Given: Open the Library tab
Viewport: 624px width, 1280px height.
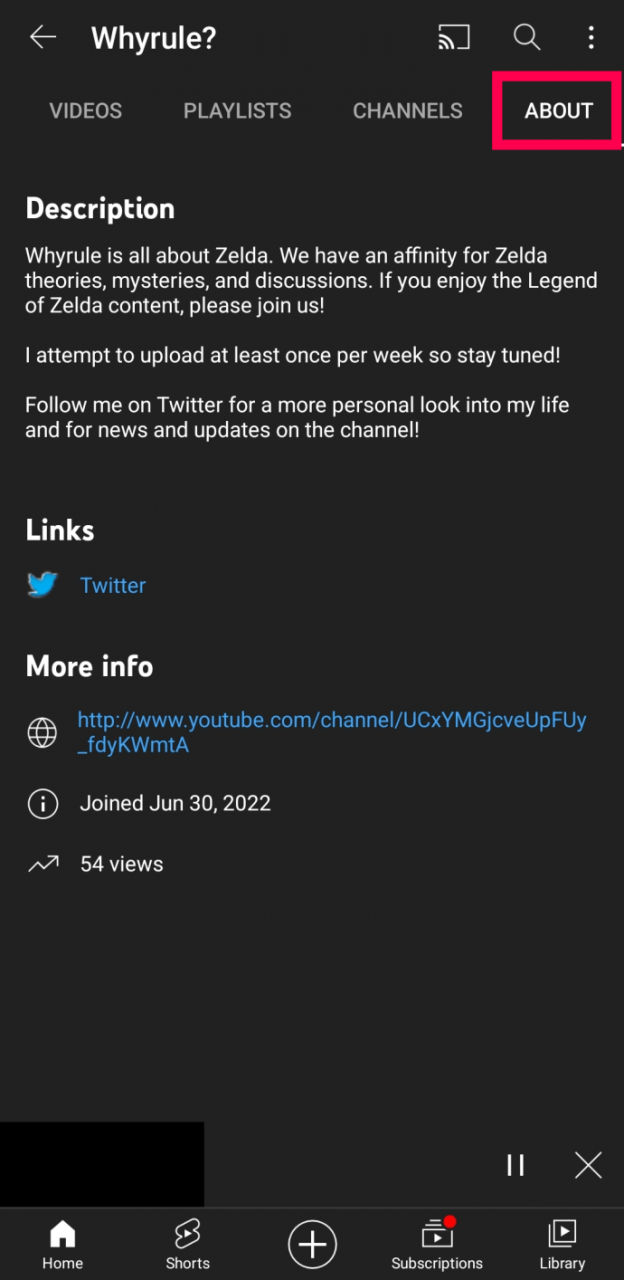Looking at the screenshot, I should (x=562, y=1244).
